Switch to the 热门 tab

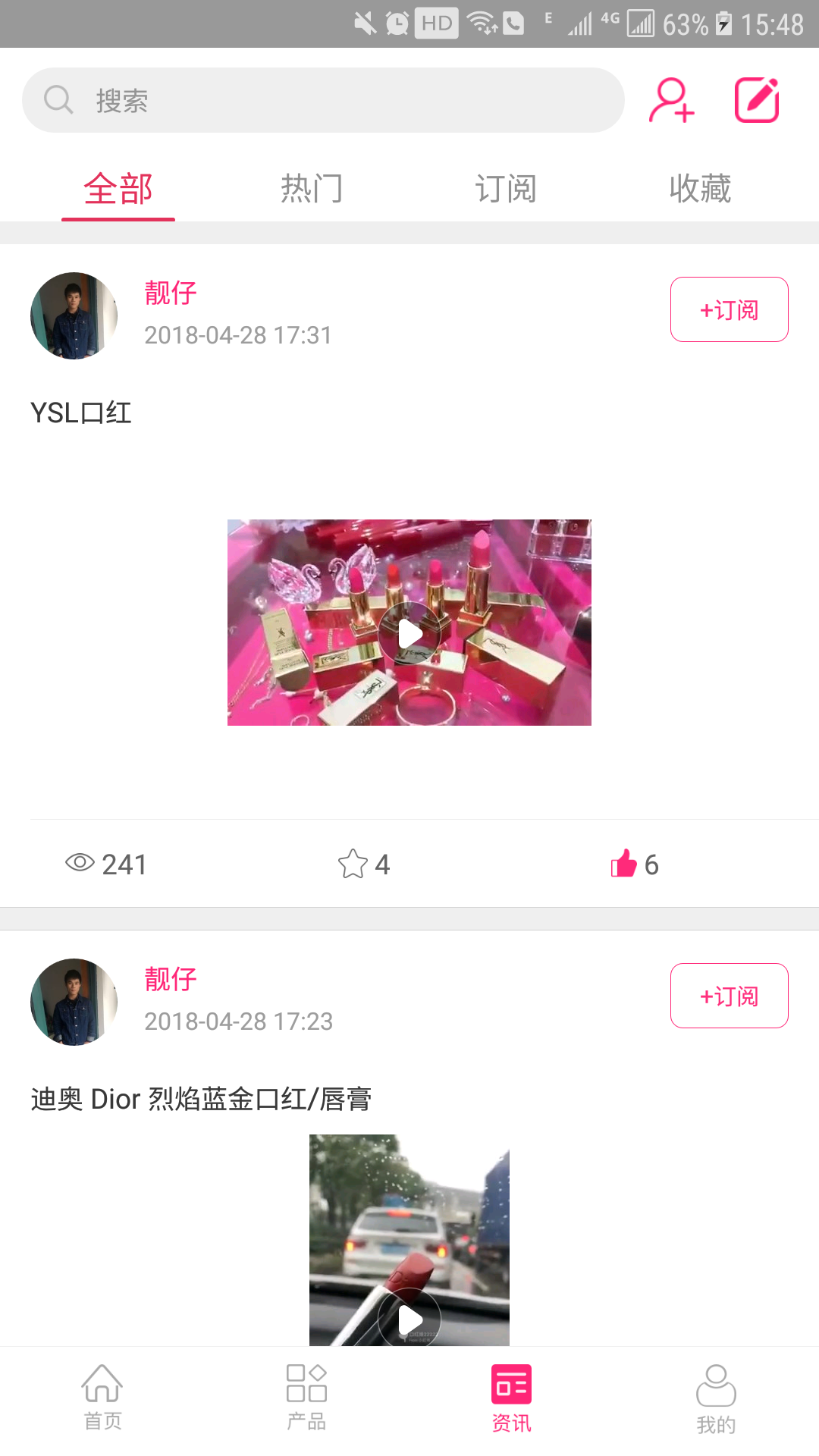[312, 188]
